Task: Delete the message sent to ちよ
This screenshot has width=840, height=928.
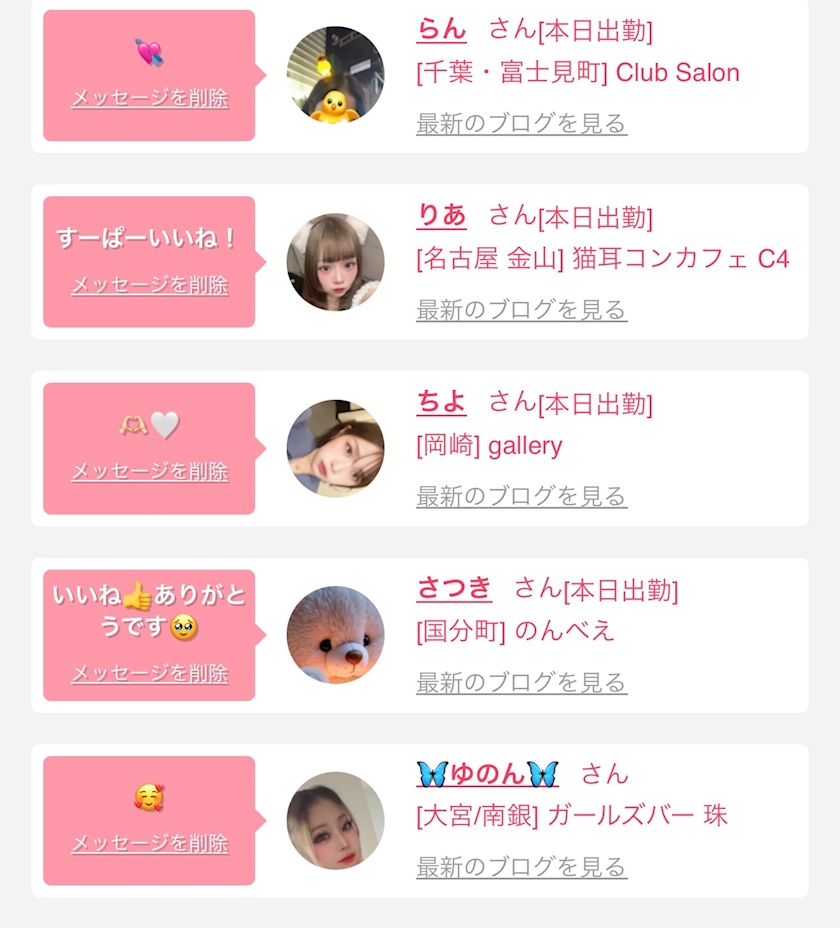Action: pyautogui.click(x=150, y=472)
